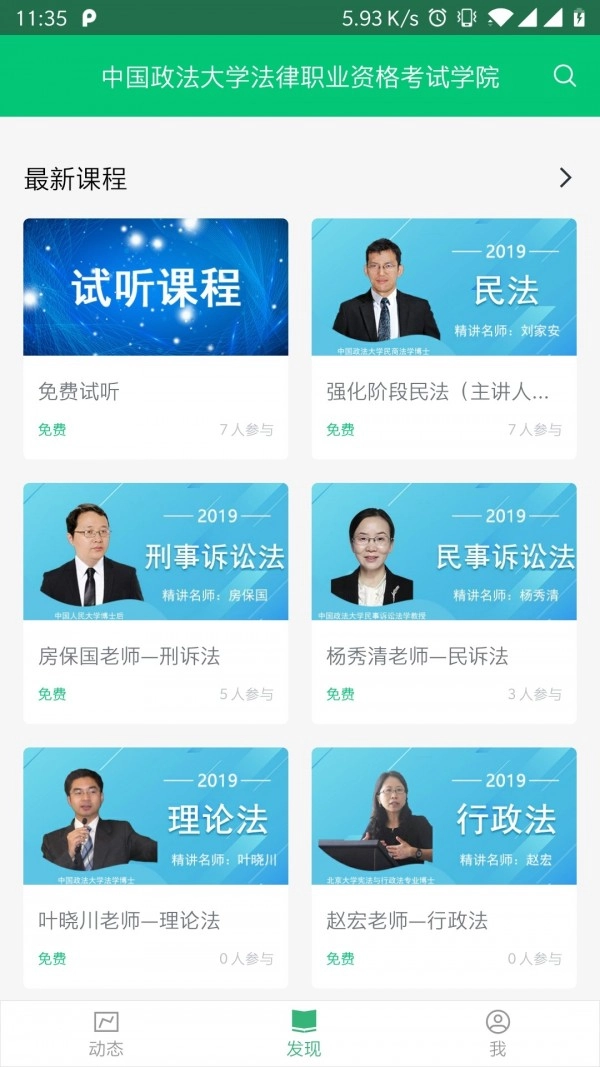
Task: Open the 强化阶段民法 course card
Action: (x=444, y=338)
